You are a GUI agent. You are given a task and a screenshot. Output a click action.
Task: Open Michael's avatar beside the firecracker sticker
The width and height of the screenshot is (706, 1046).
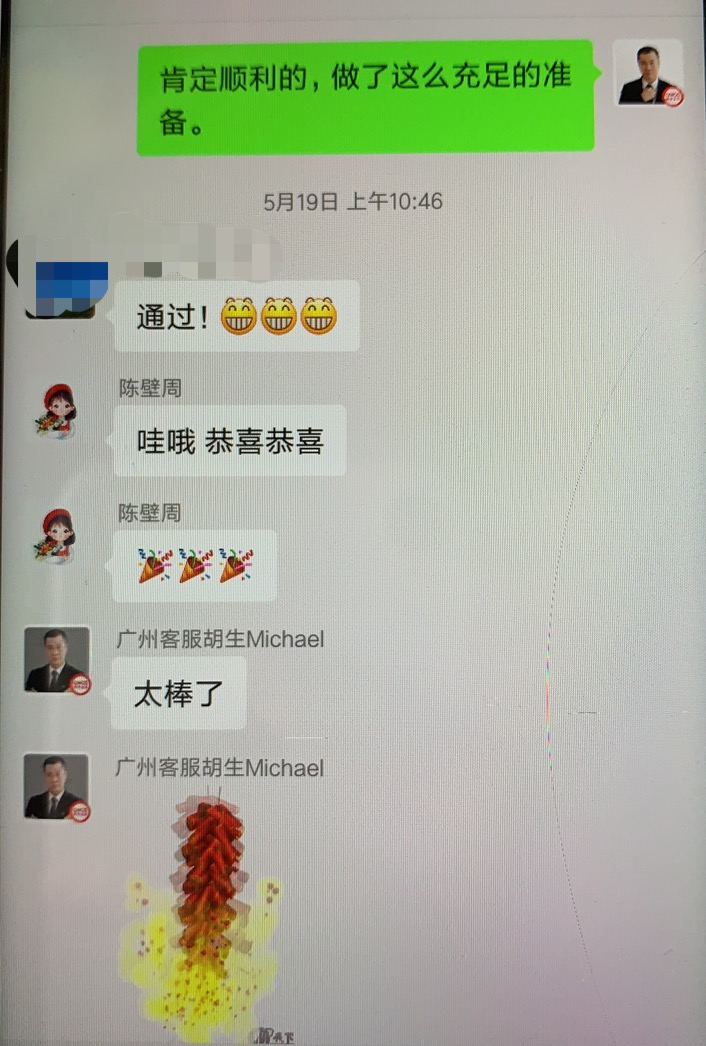tap(57, 787)
